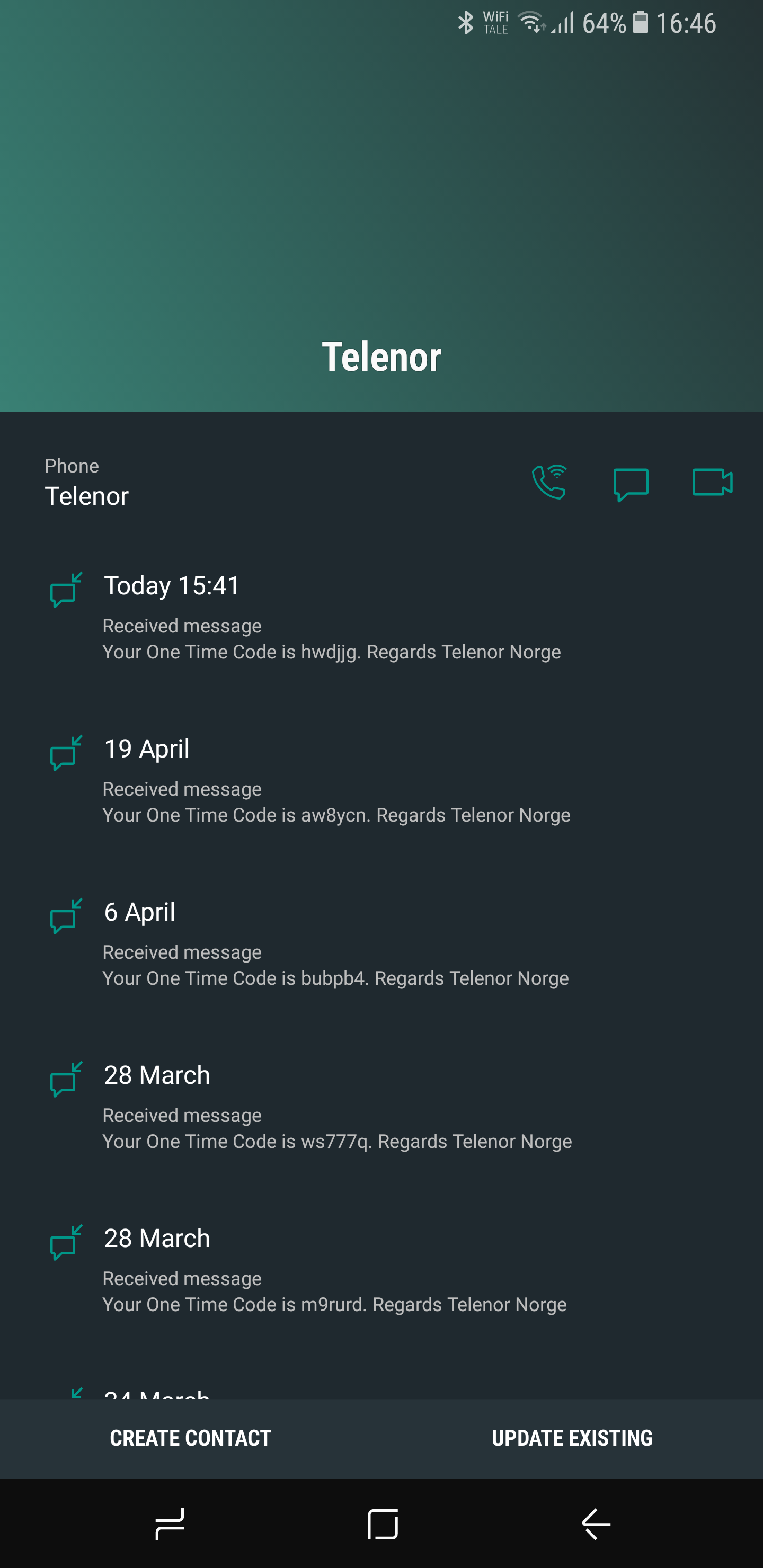
Task: Go back using the system back button
Action: (596, 1524)
